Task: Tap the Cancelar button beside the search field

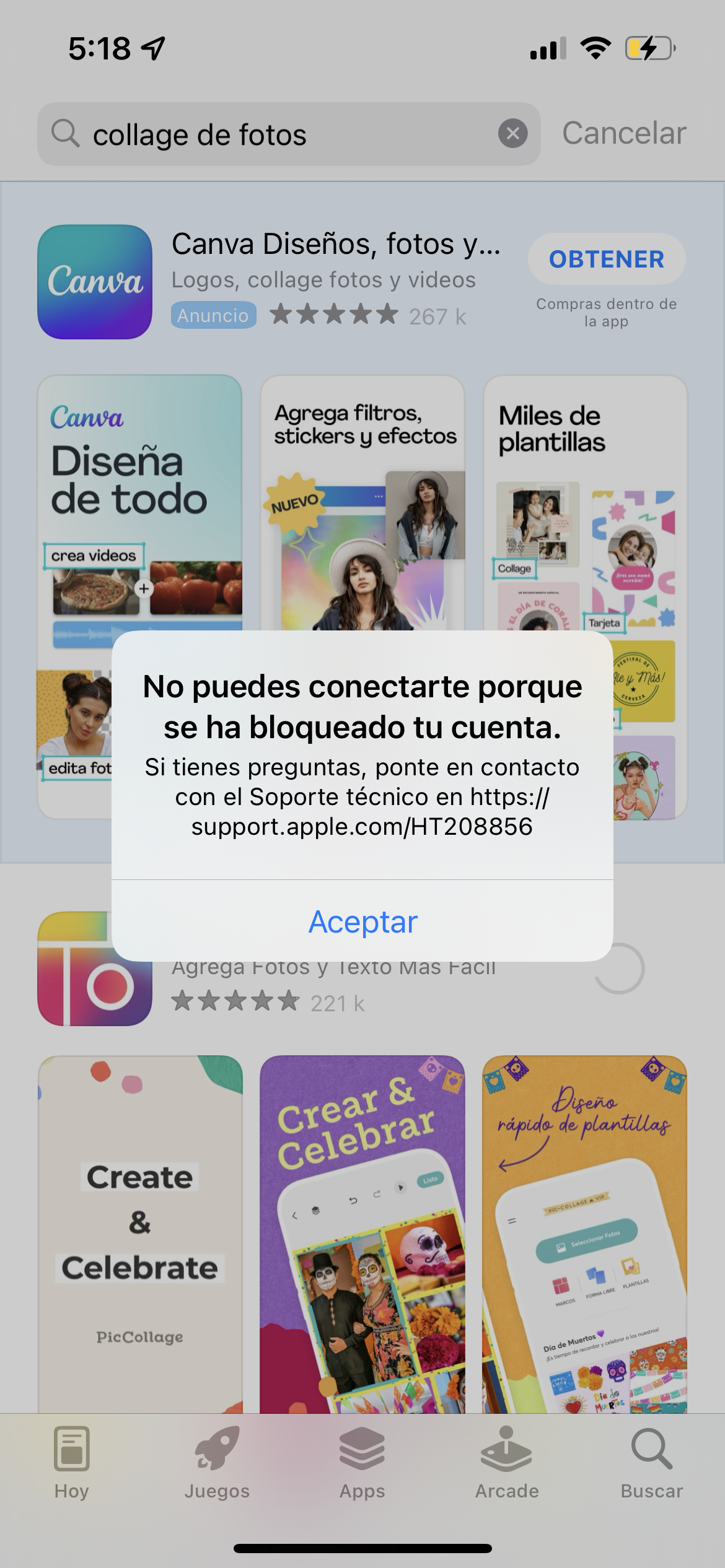Action: point(623,133)
